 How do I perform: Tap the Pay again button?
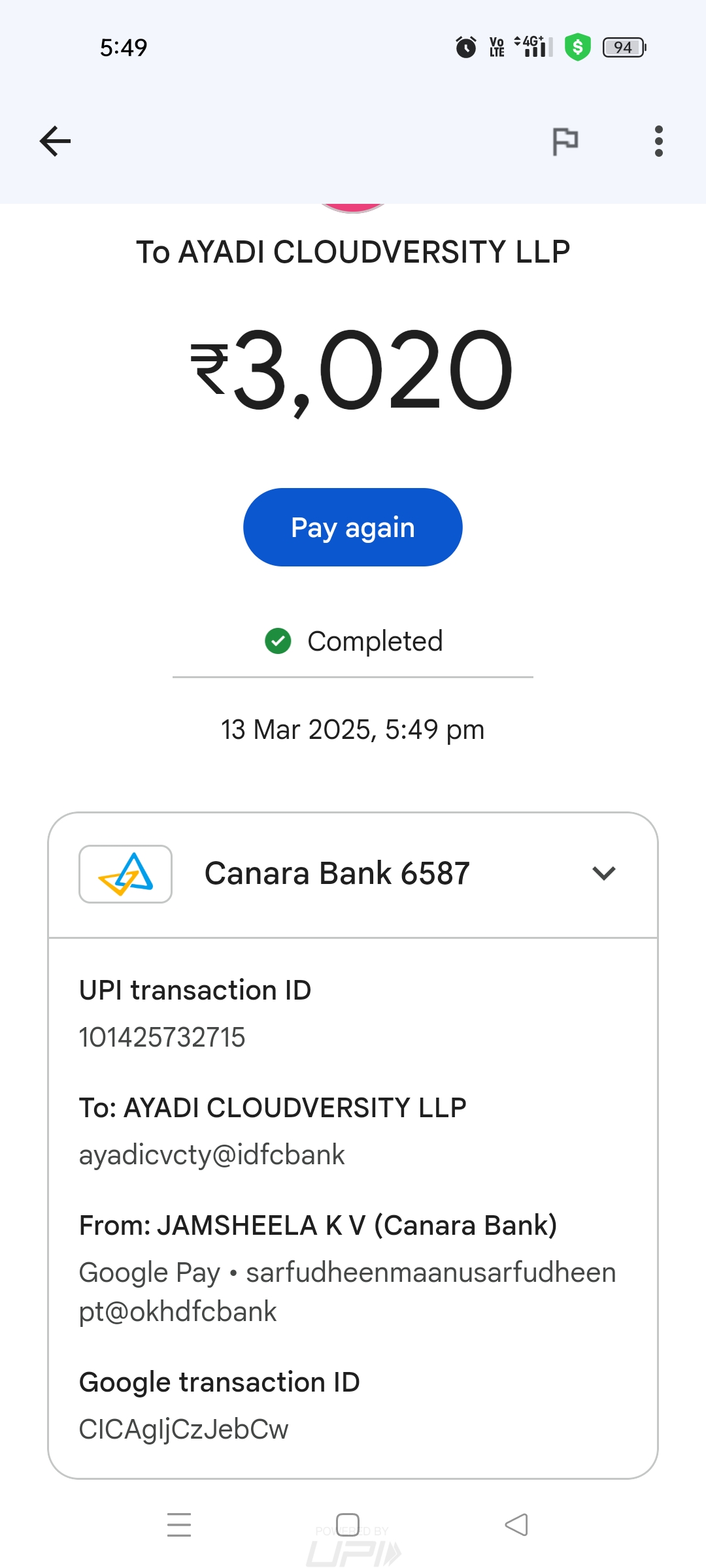(353, 527)
